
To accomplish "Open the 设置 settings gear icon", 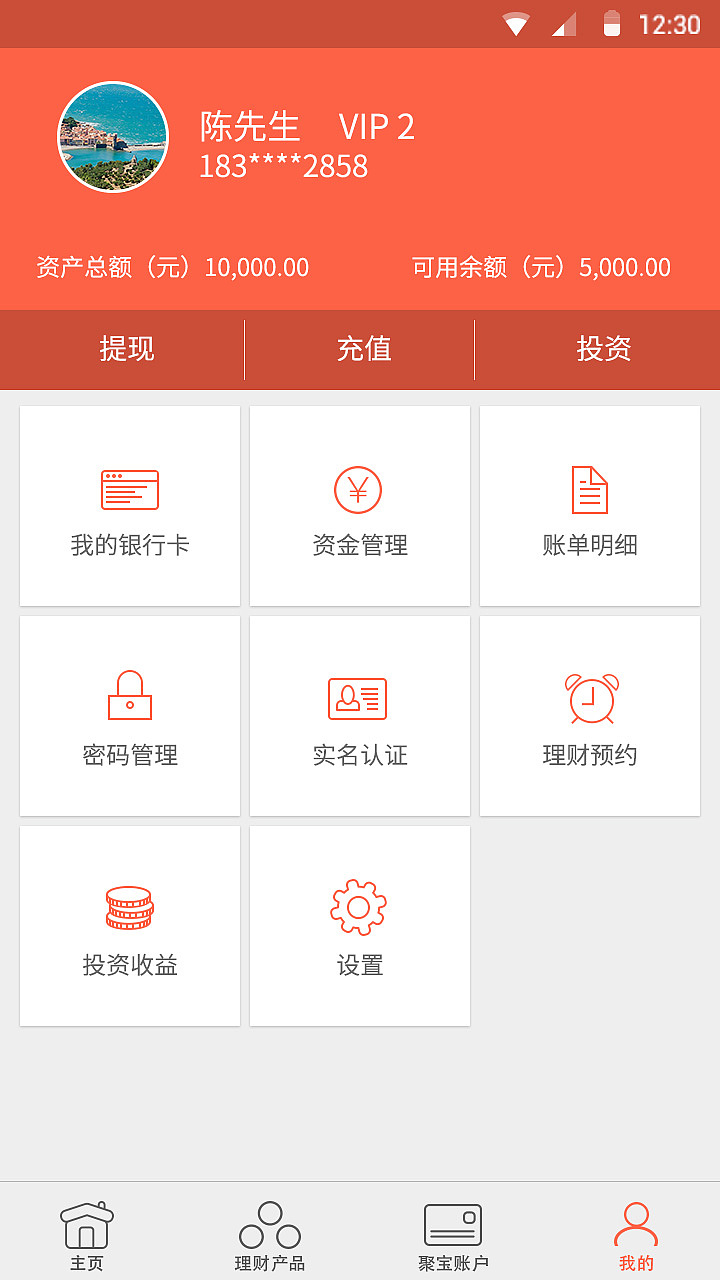I will coord(359,908).
